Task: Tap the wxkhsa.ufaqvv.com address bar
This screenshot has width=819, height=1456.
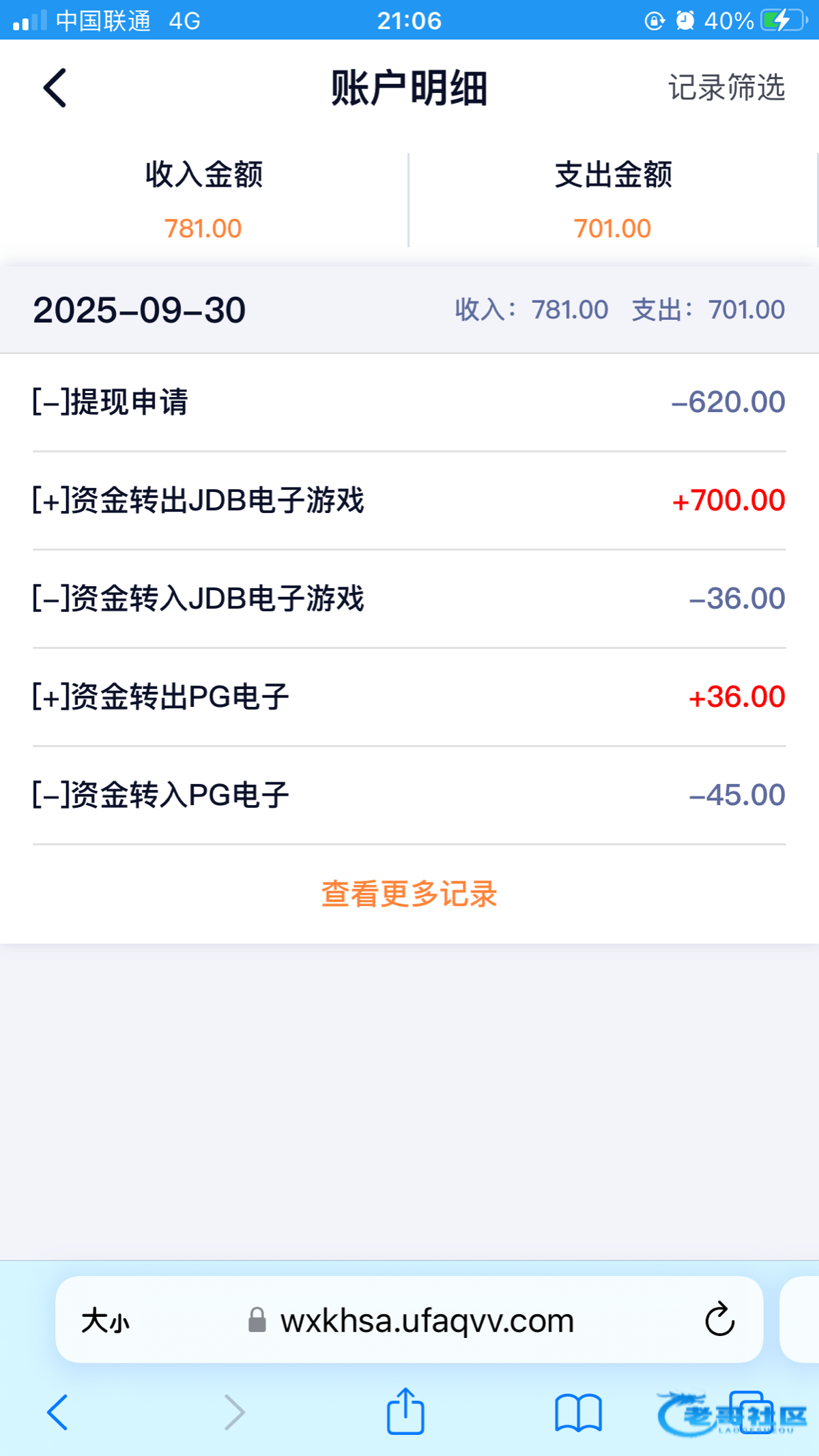Action: click(x=409, y=1320)
